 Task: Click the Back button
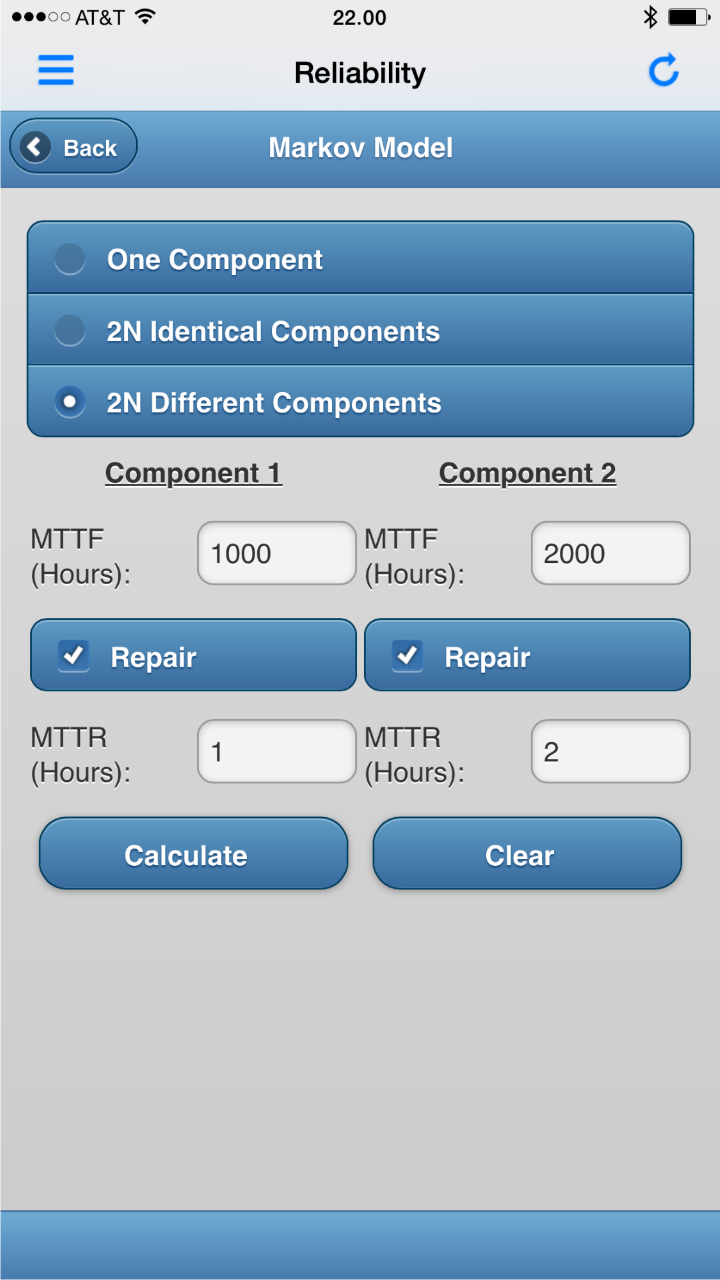[x=72, y=146]
